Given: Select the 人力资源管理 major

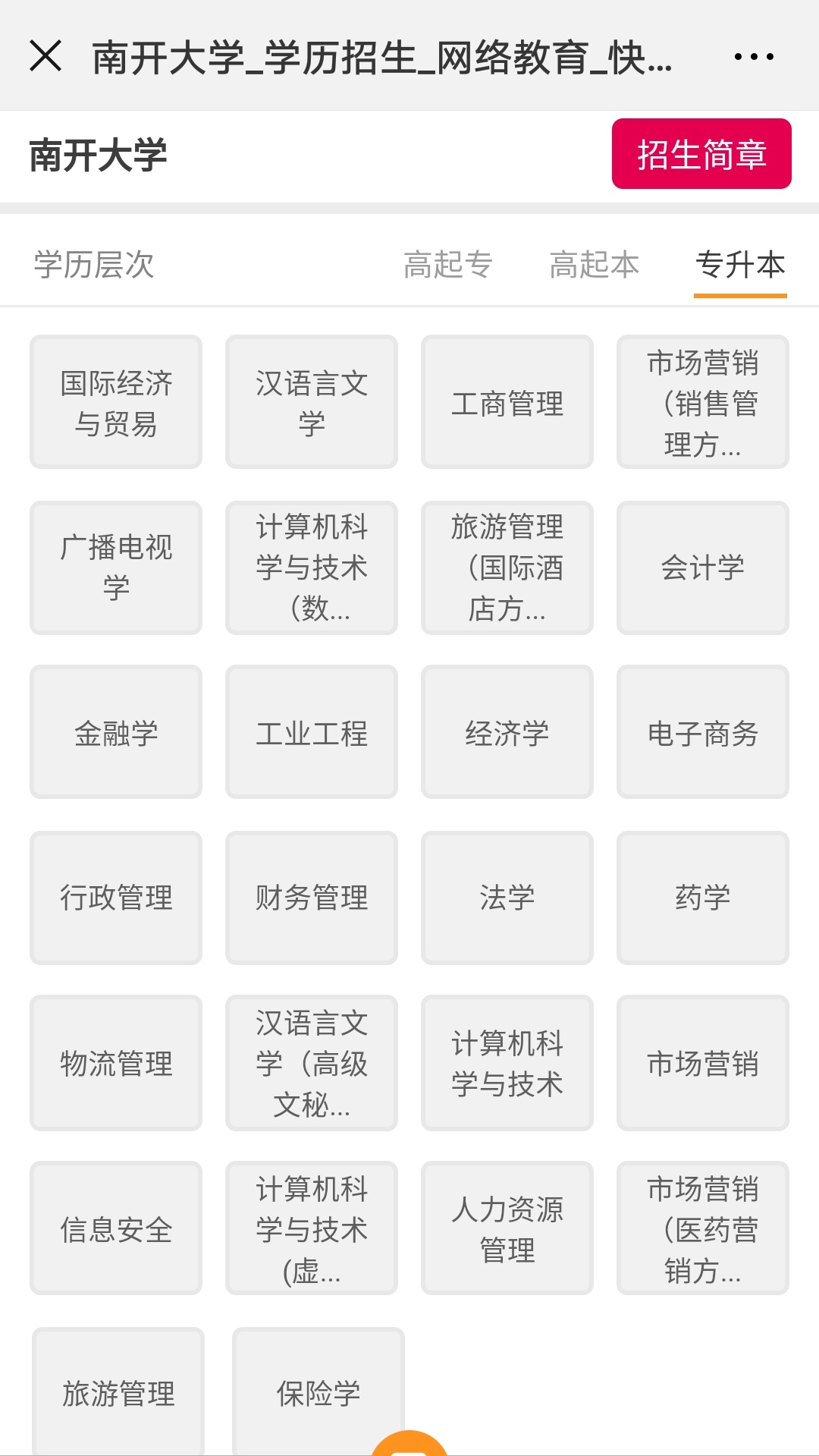Looking at the screenshot, I should 507,1228.
